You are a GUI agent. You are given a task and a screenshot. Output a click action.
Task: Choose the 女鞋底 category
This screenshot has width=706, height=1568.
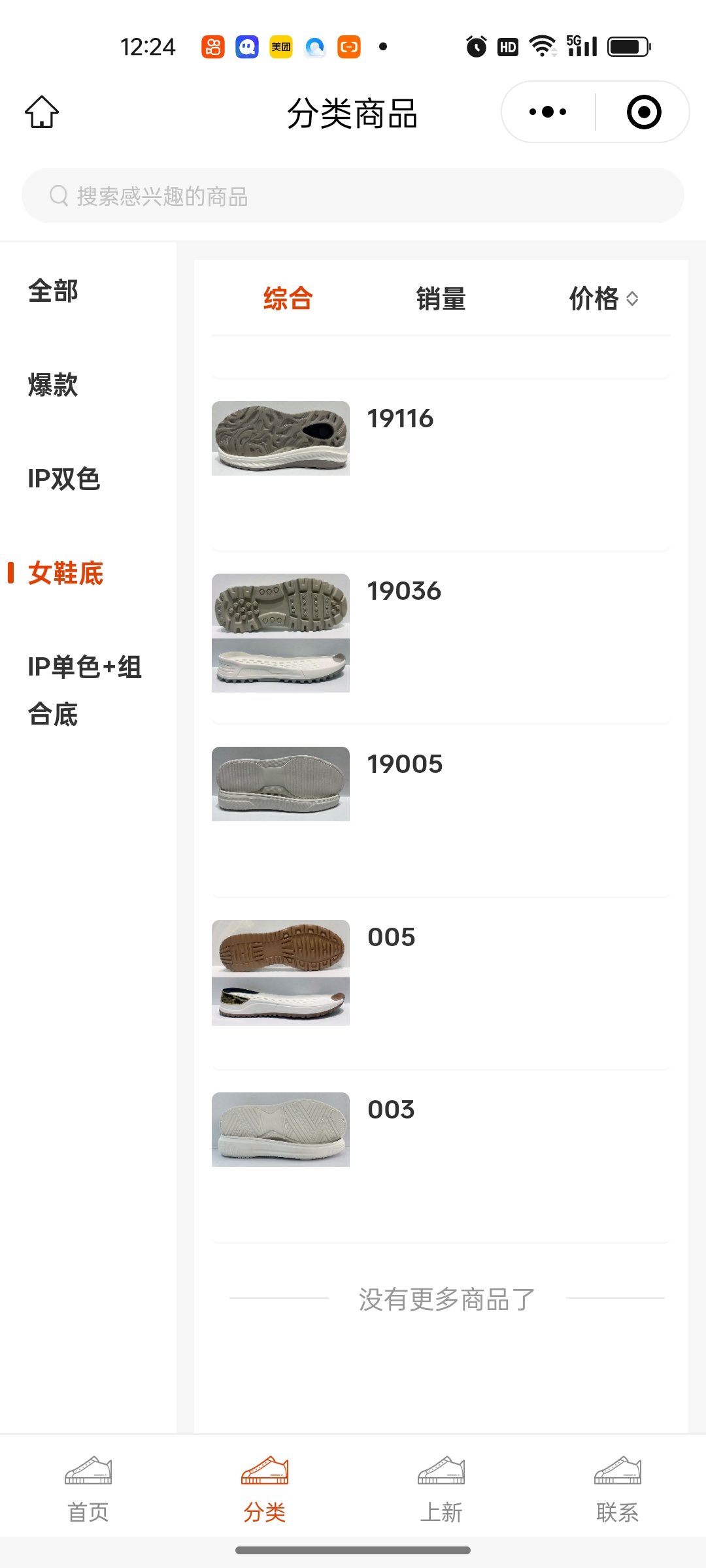[65, 574]
